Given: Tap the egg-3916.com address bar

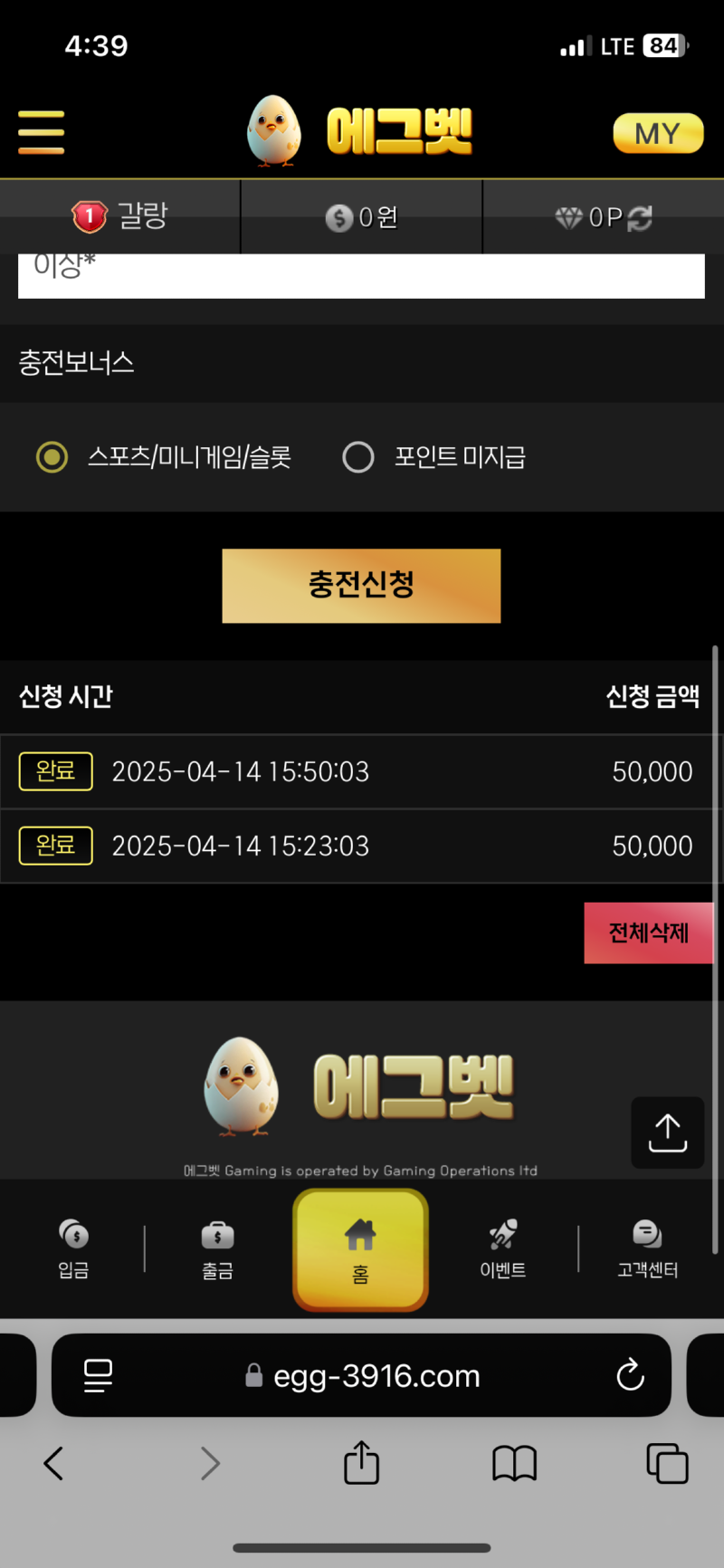Looking at the screenshot, I should [x=376, y=1375].
